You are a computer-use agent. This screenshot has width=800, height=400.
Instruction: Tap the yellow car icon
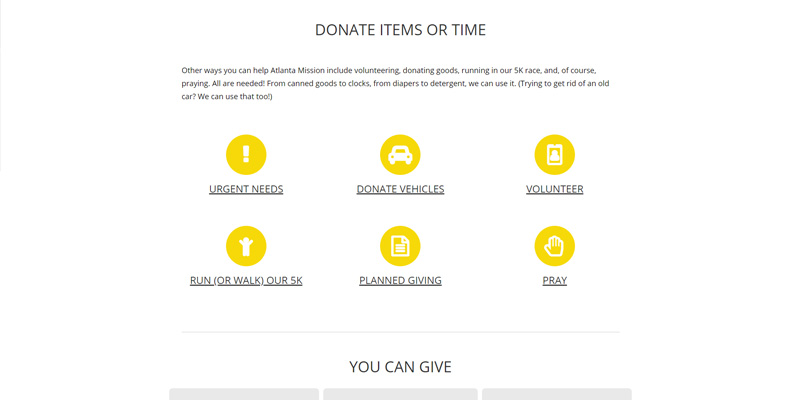[400, 154]
